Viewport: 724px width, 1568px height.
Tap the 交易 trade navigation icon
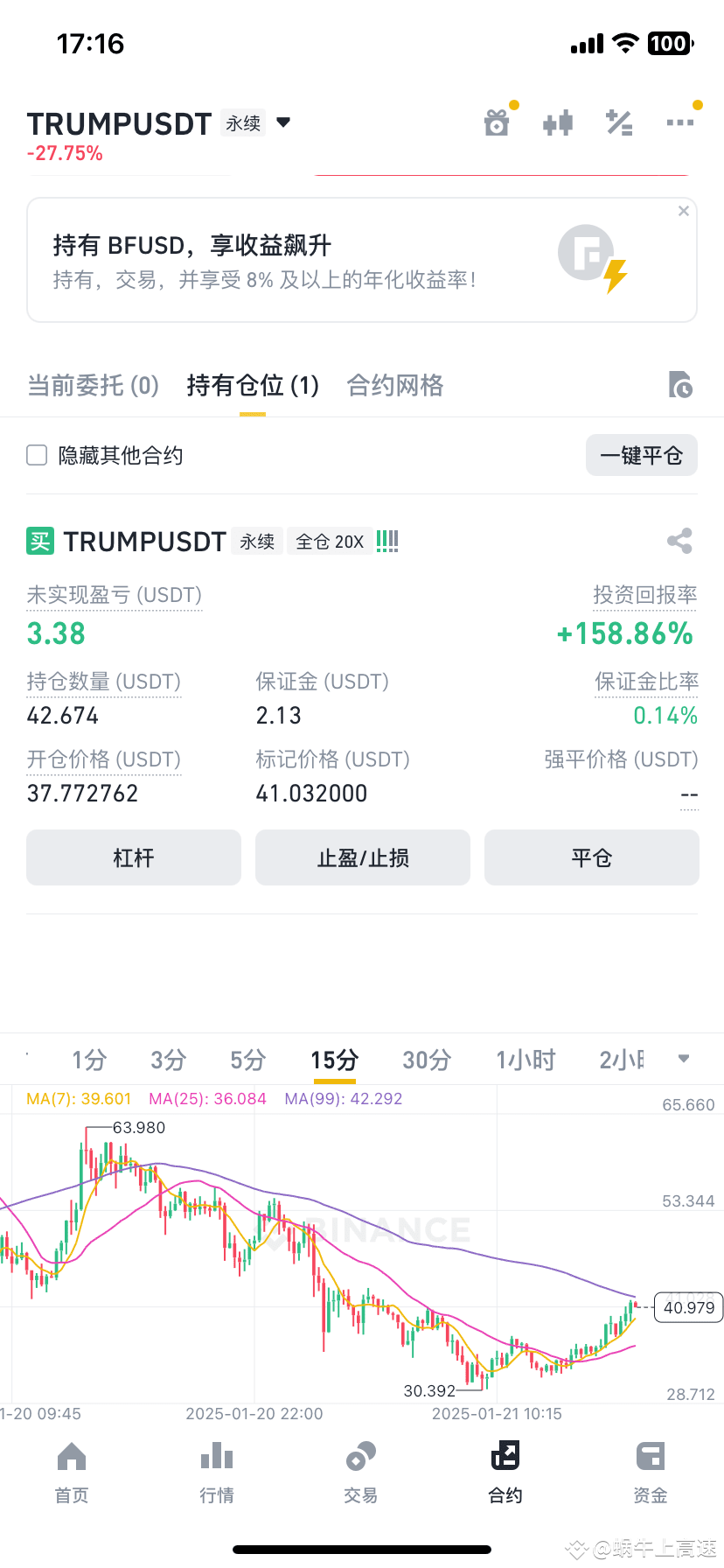click(x=361, y=1470)
